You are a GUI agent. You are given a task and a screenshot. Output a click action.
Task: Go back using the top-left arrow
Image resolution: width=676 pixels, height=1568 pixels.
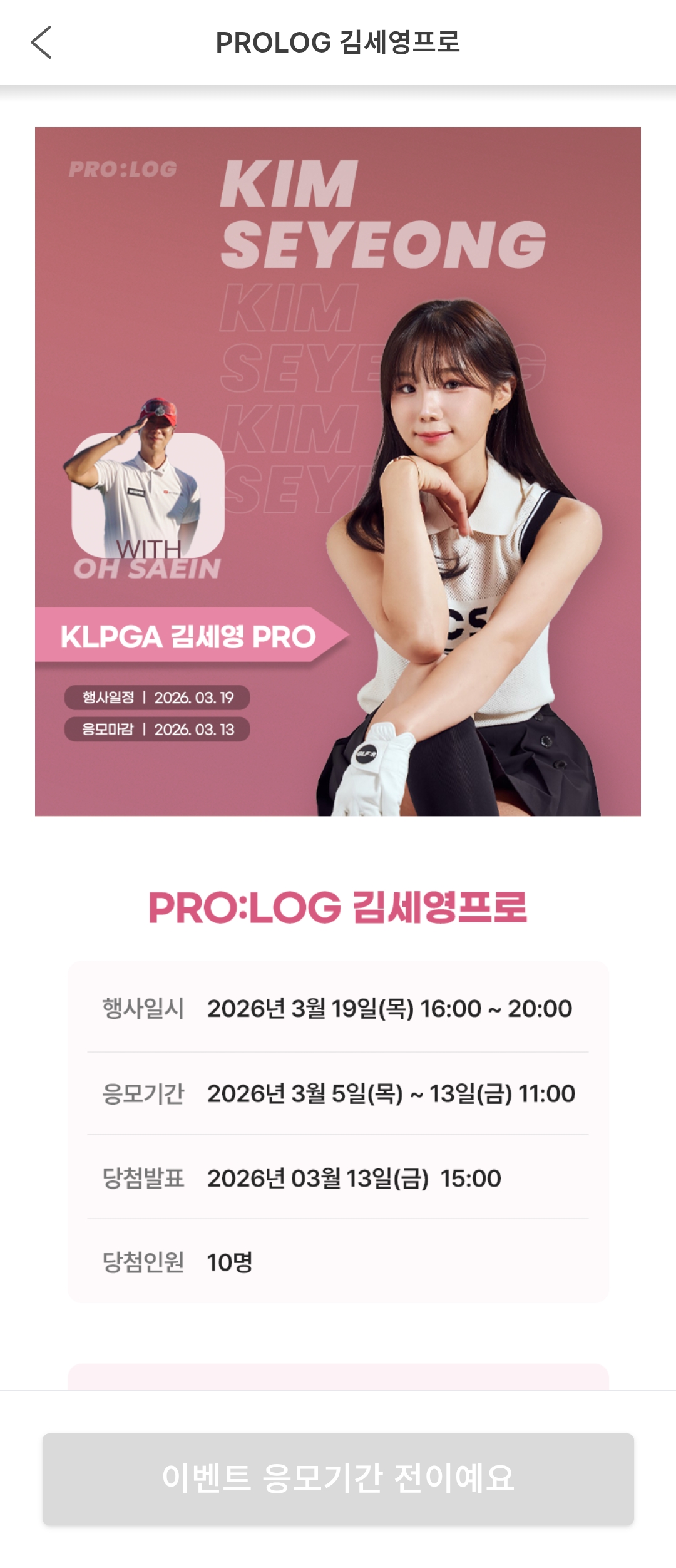coord(41,43)
